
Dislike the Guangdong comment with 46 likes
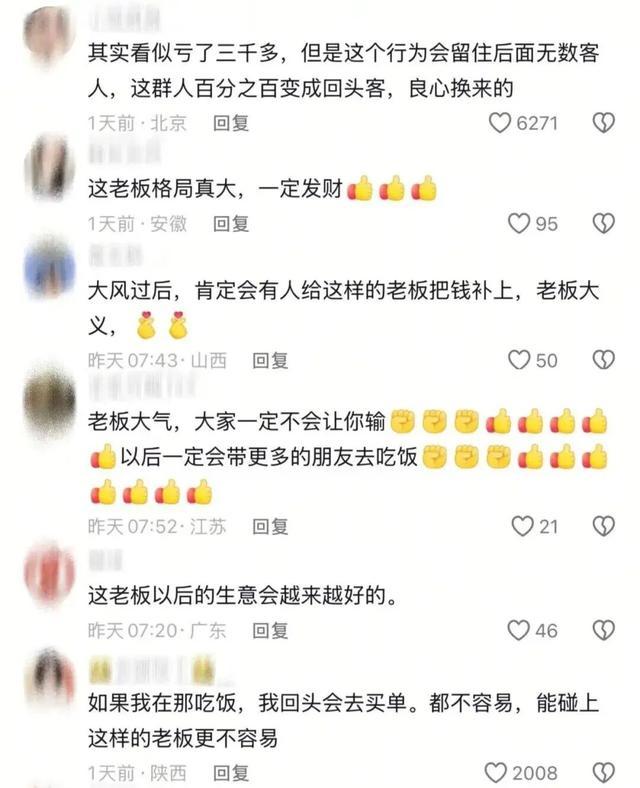[x=603, y=630]
